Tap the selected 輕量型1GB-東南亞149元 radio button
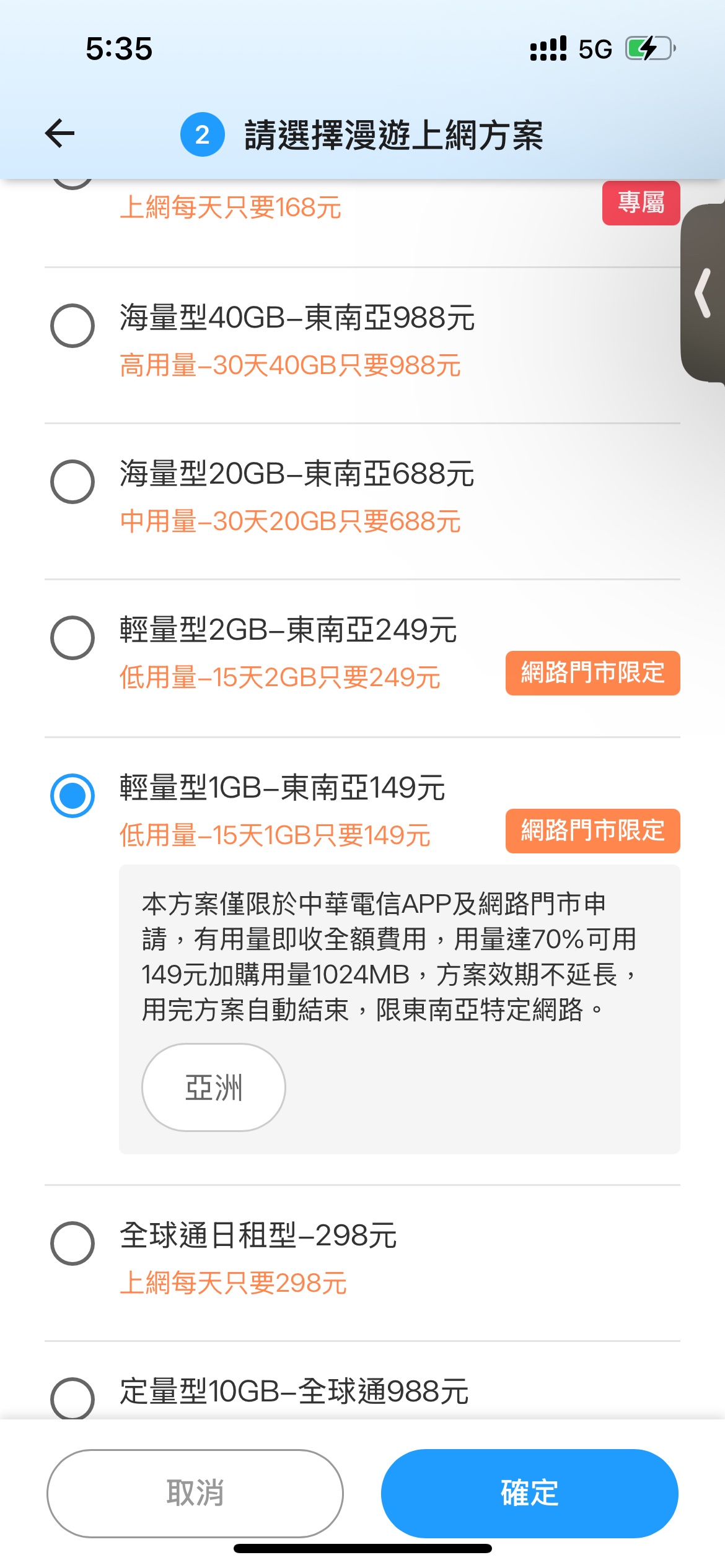 click(72, 795)
